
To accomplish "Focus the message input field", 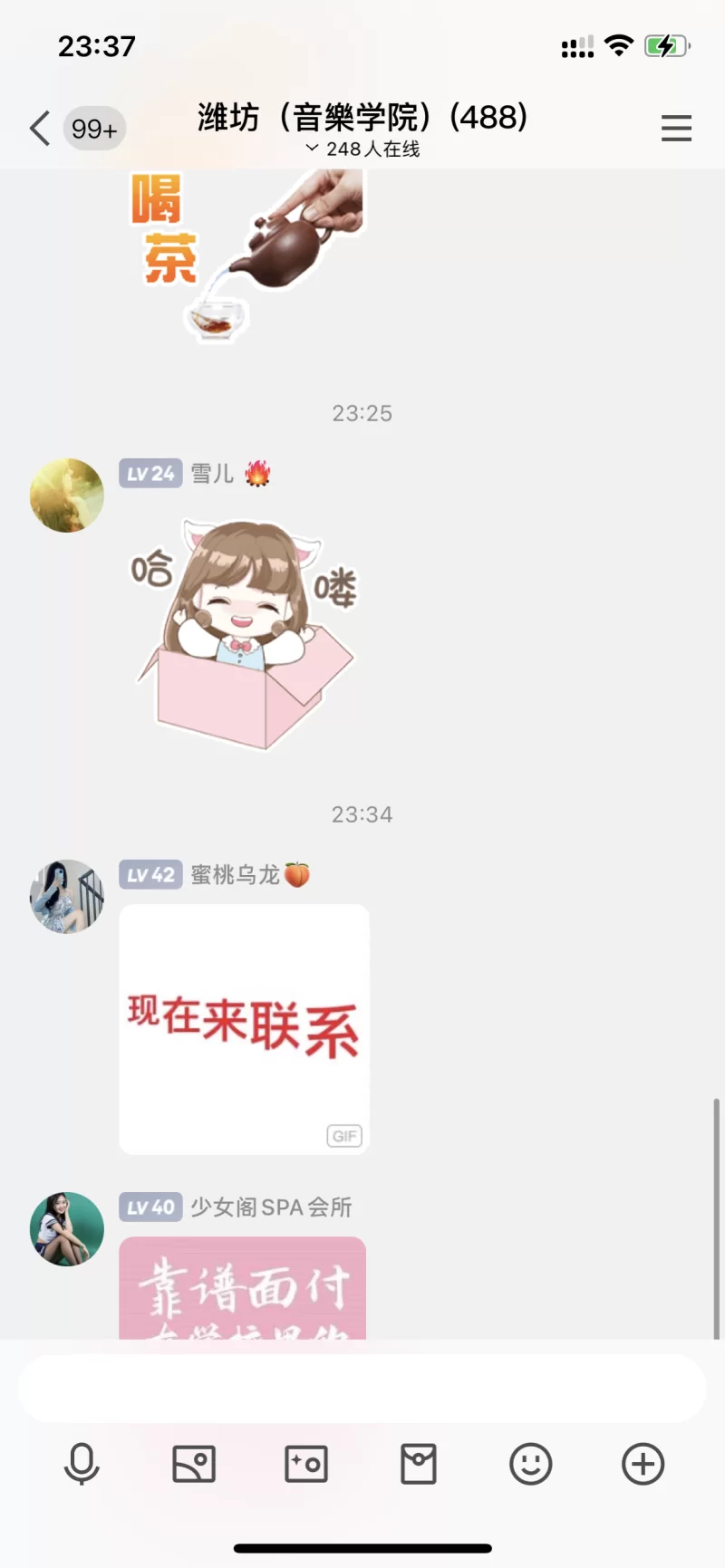I will 362,1389.
